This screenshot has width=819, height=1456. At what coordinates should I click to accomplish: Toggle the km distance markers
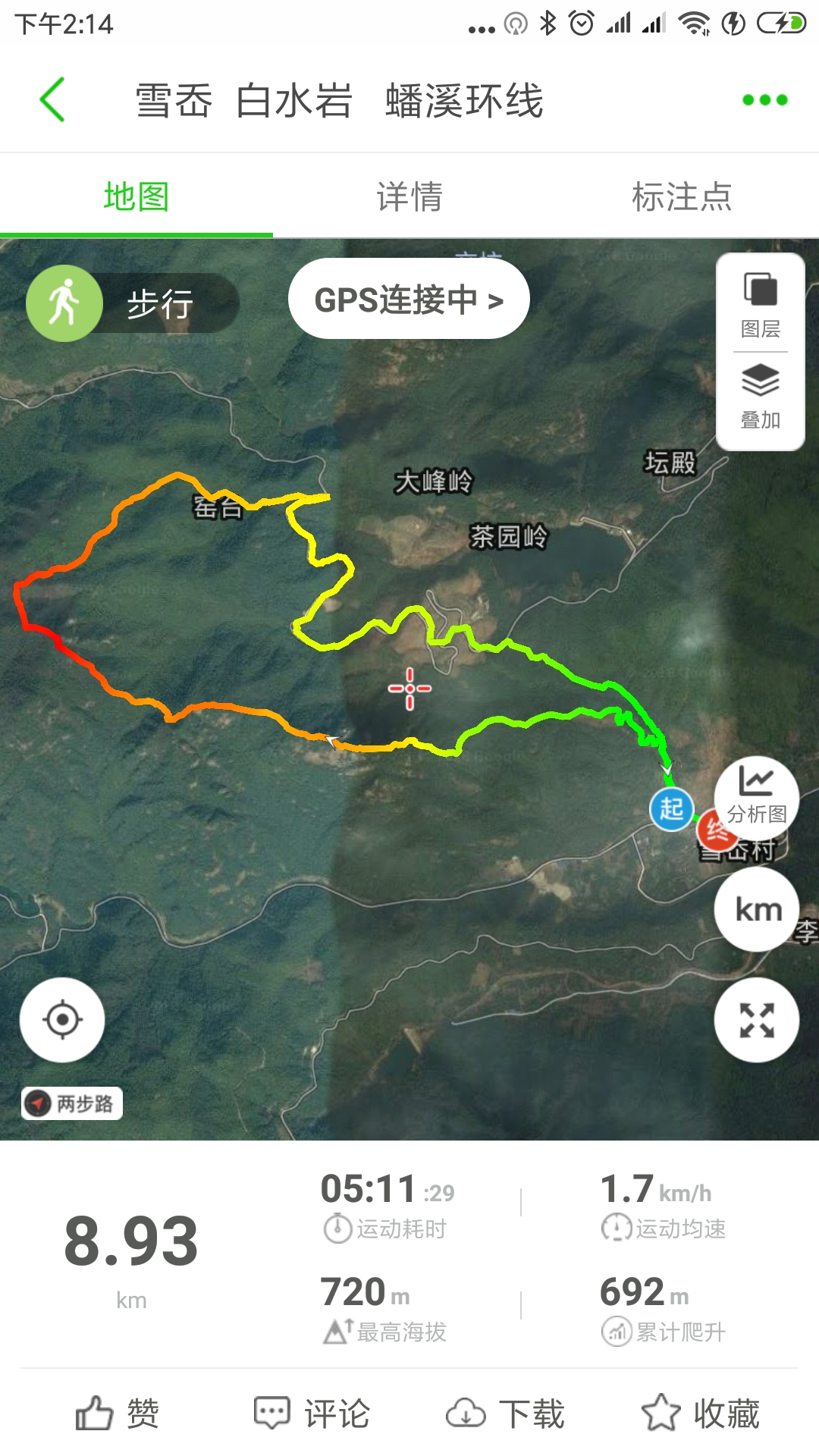point(756,908)
